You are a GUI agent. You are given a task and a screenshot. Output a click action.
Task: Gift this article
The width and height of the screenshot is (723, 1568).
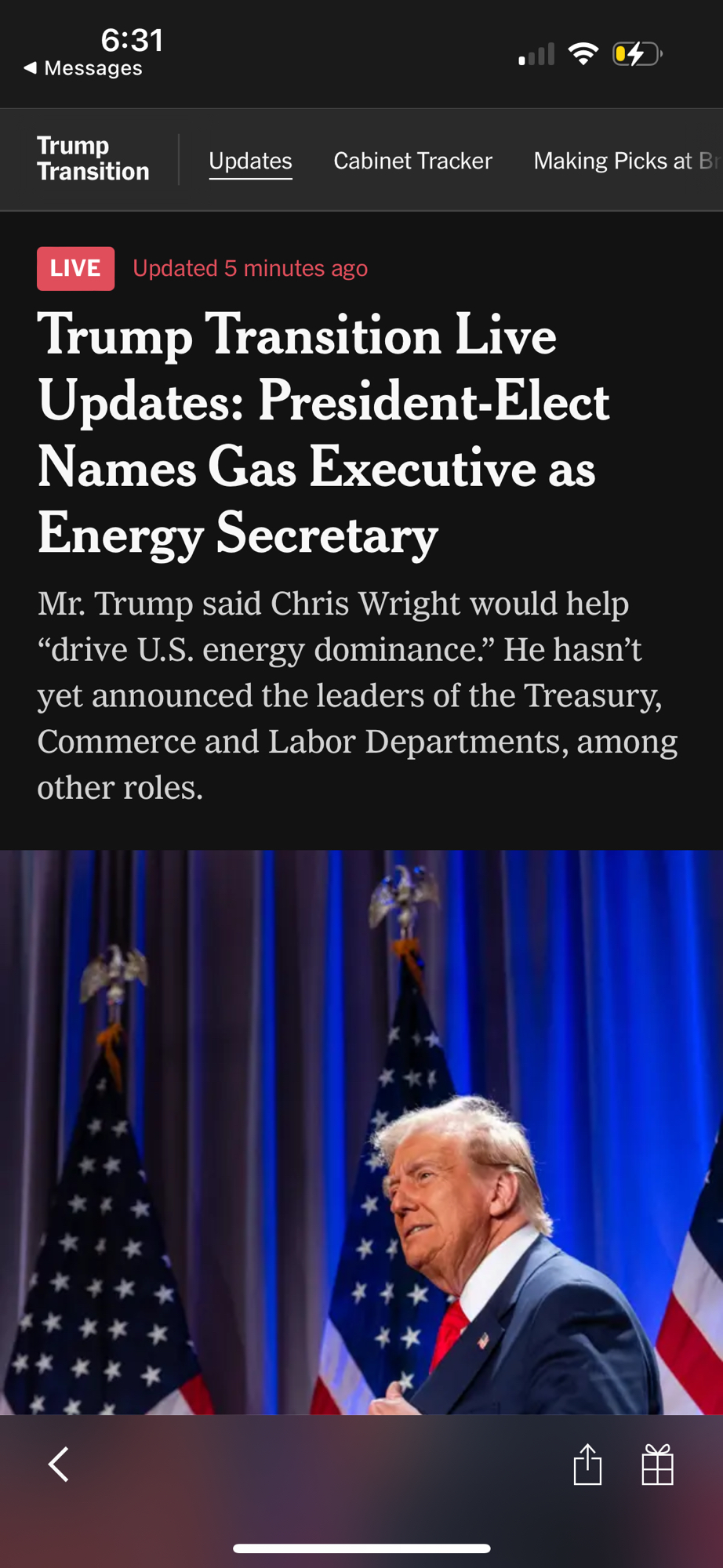[657, 1465]
